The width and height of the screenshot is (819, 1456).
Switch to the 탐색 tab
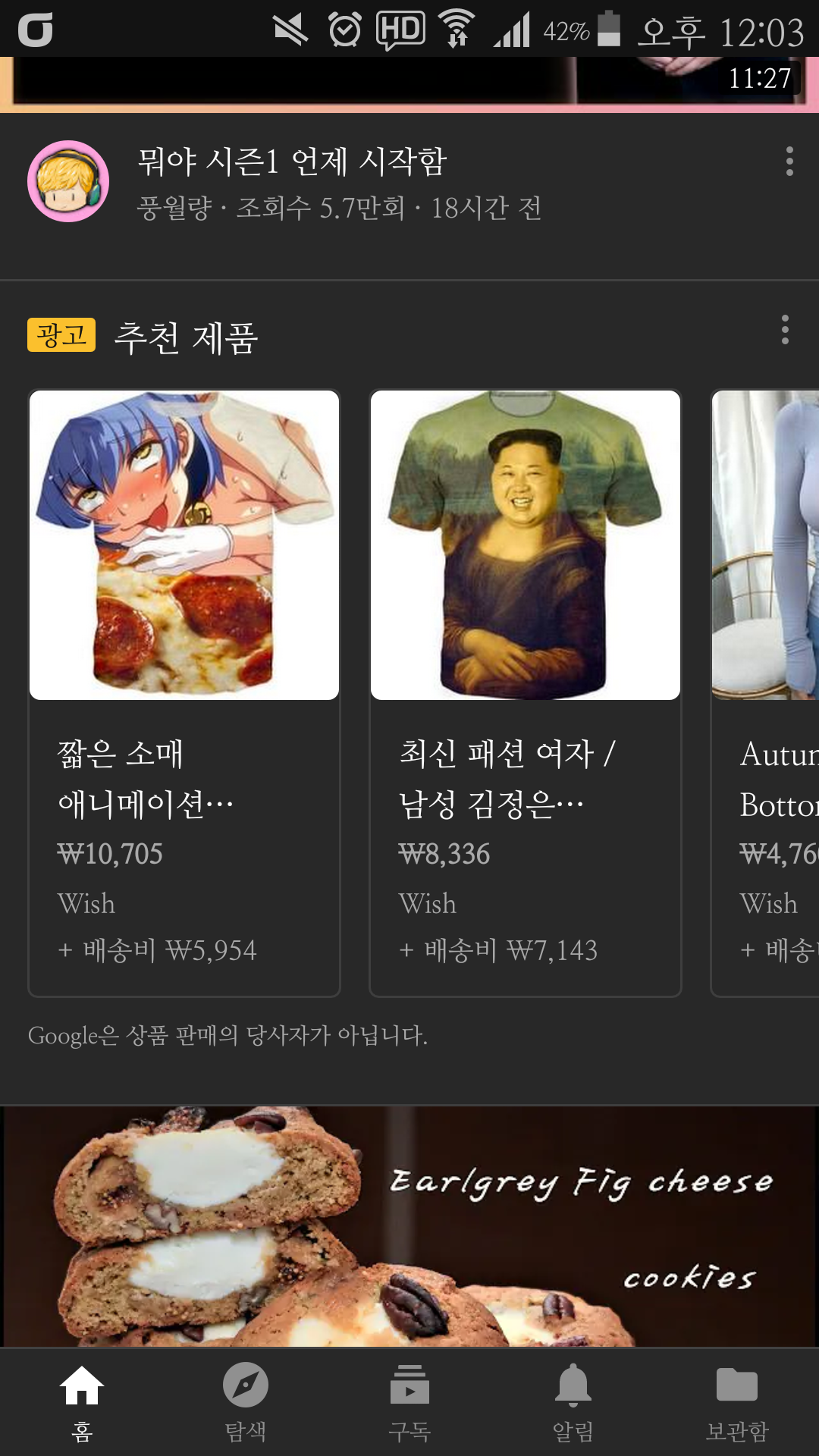point(246,1402)
